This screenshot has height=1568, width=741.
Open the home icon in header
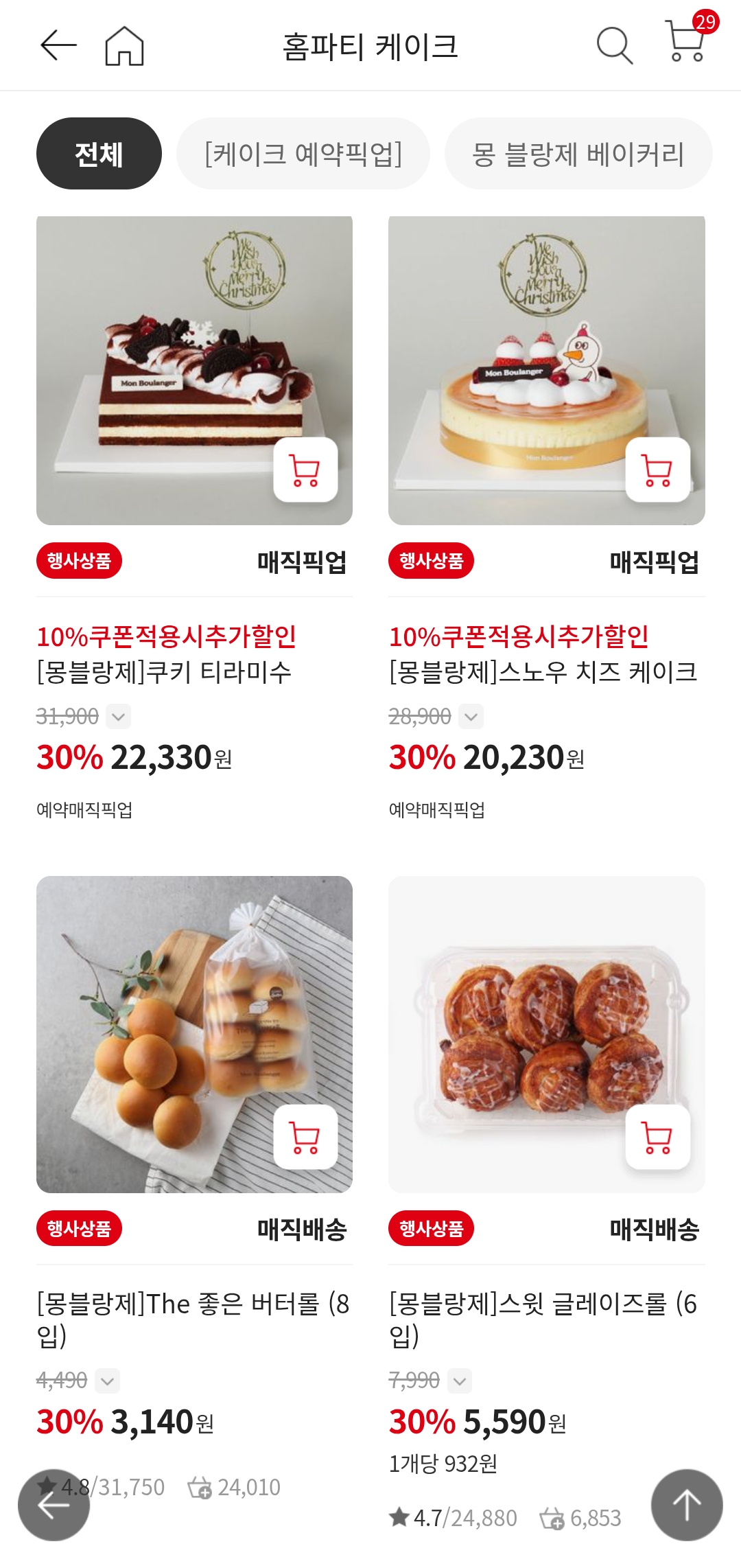pyautogui.click(x=124, y=46)
